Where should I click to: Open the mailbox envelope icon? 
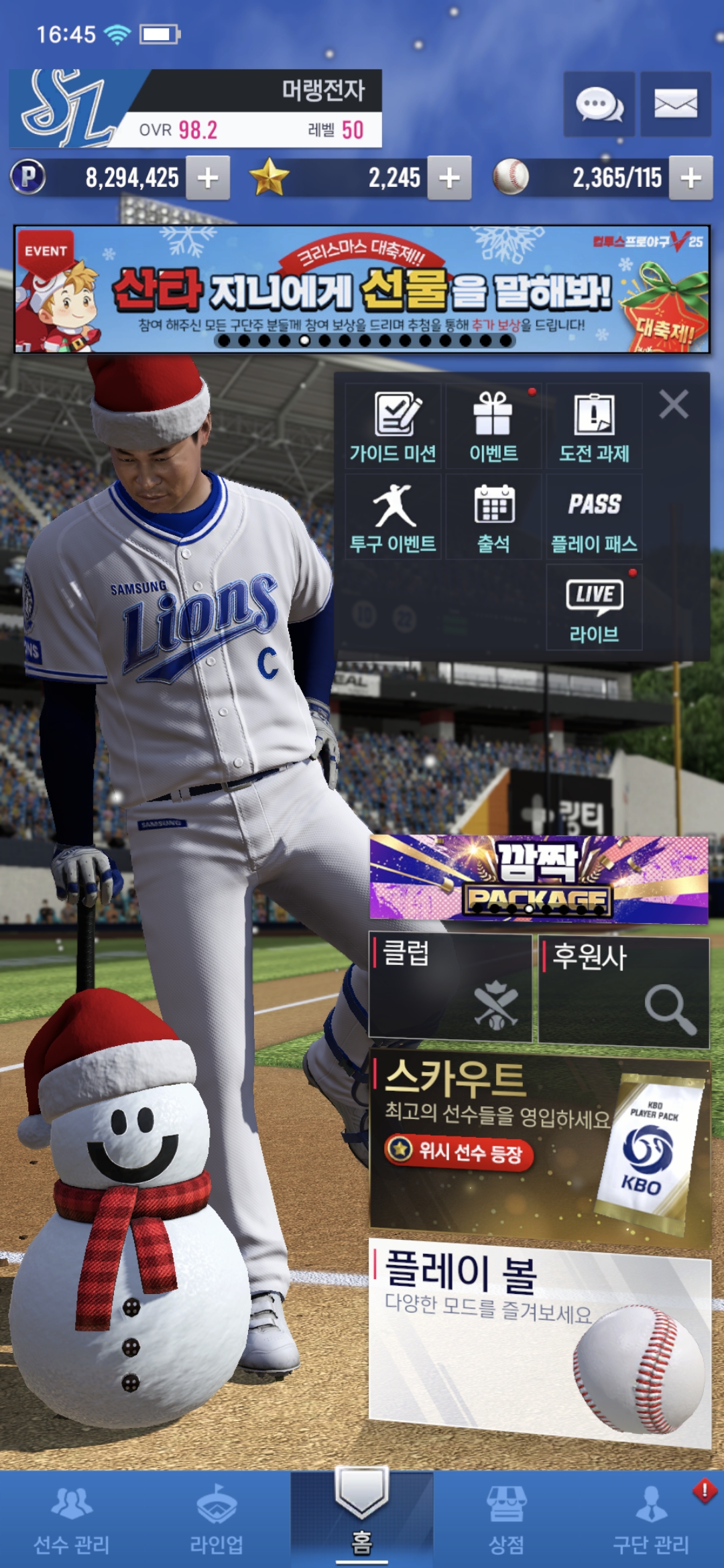(675, 105)
